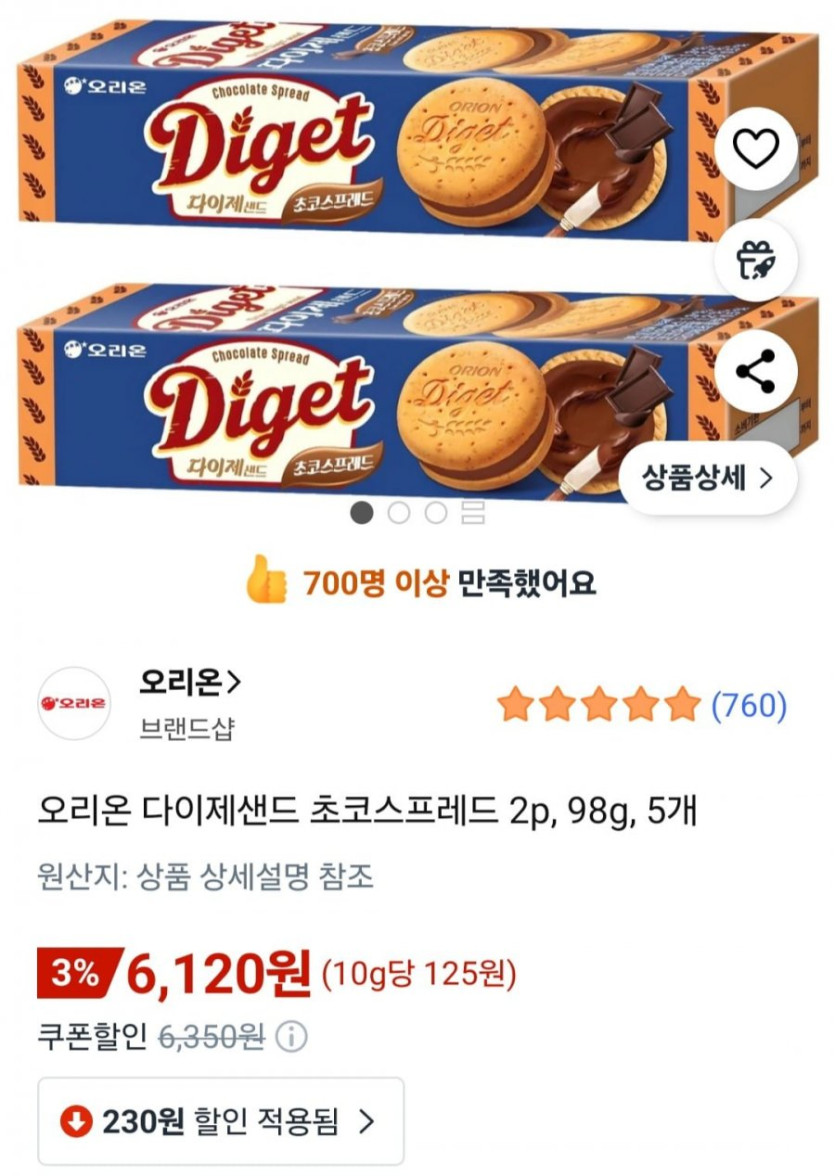Add this product to wishlist heart
The height and width of the screenshot is (1176, 835).
755,150
